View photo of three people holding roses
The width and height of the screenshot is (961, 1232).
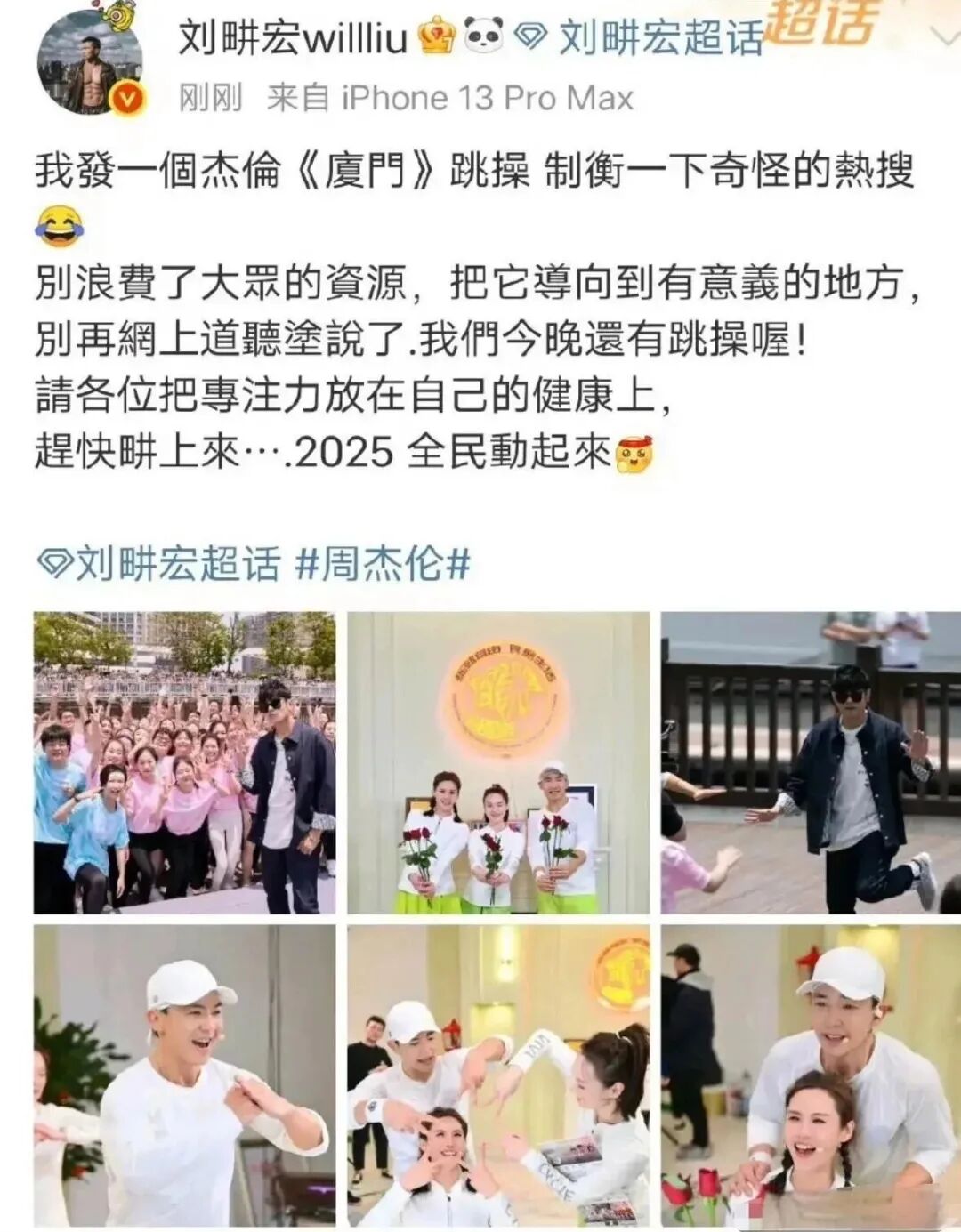tap(498, 762)
